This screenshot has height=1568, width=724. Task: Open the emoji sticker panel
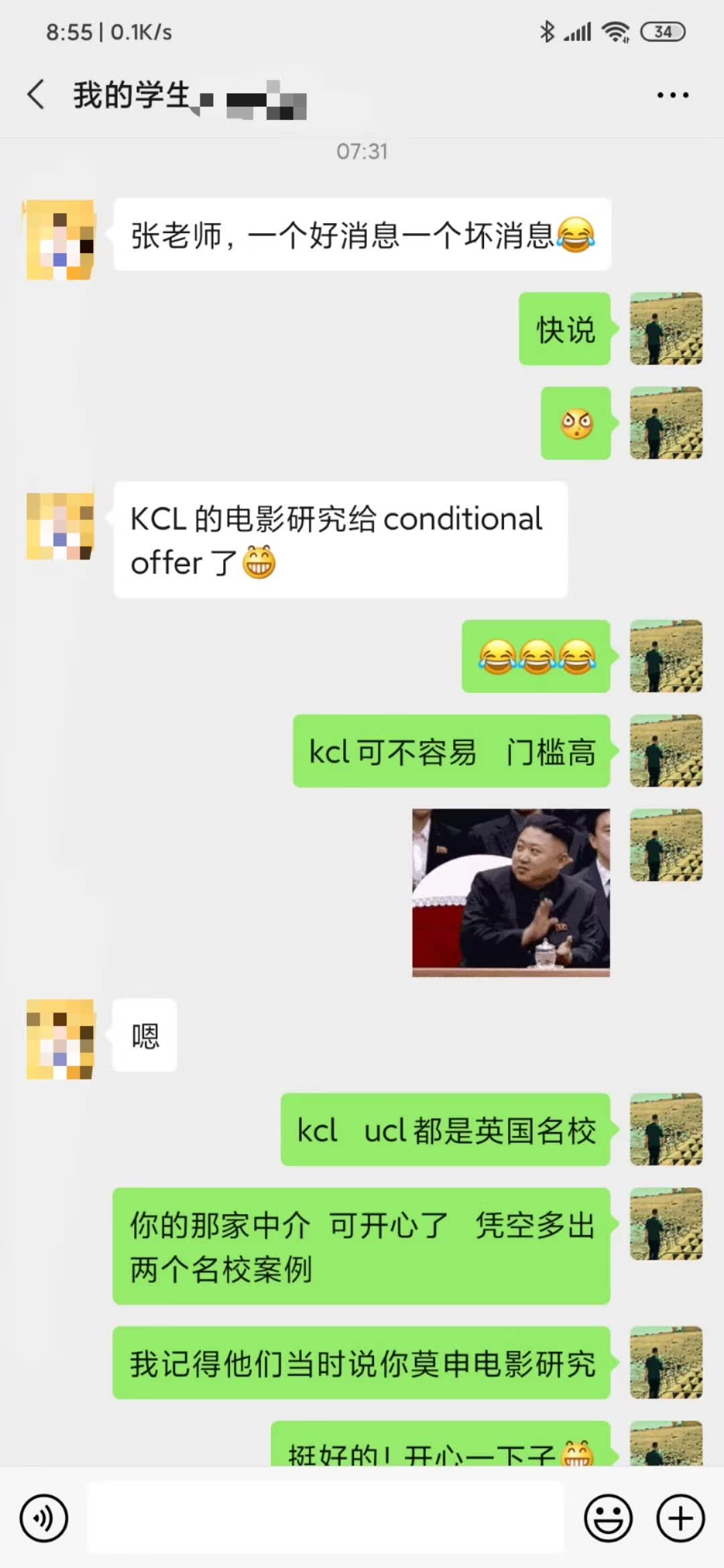(x=608, y=1518)
